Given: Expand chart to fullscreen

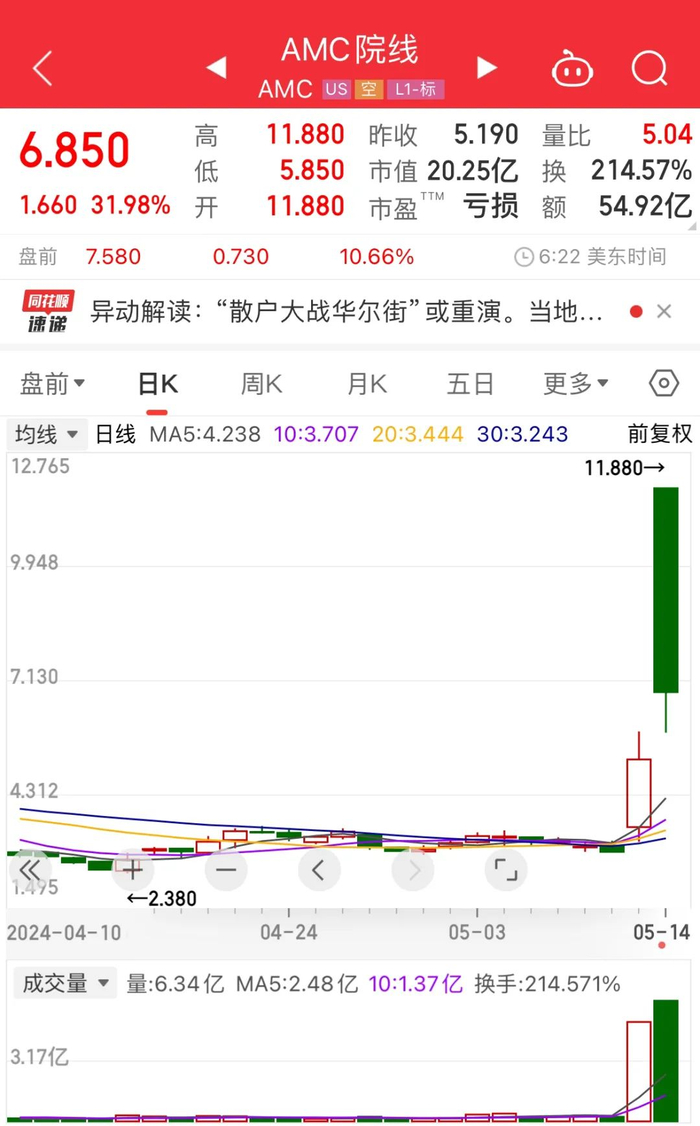Looking at the screenshot, I should point(506,870).
